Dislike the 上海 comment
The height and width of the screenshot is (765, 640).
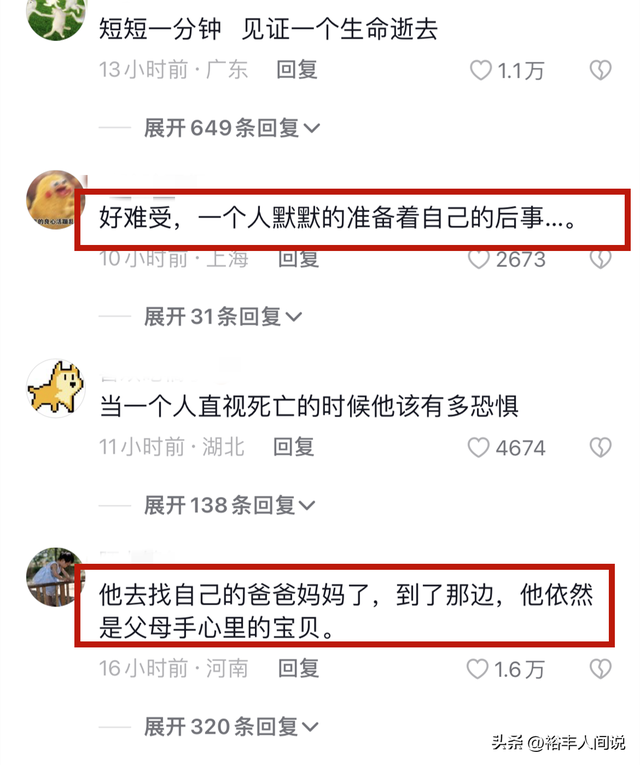tap(599, 259)
